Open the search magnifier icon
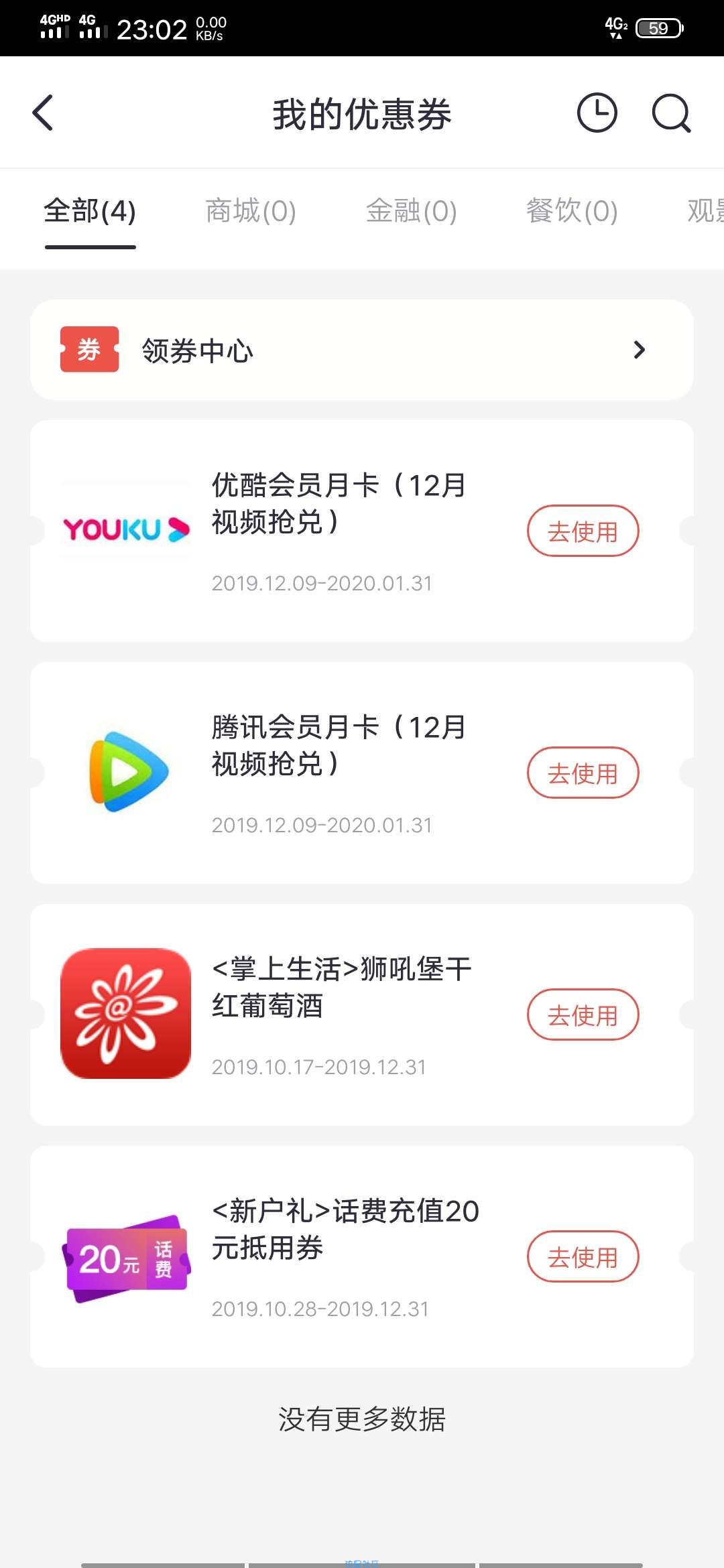The image size is (724, 1568). 671,113
